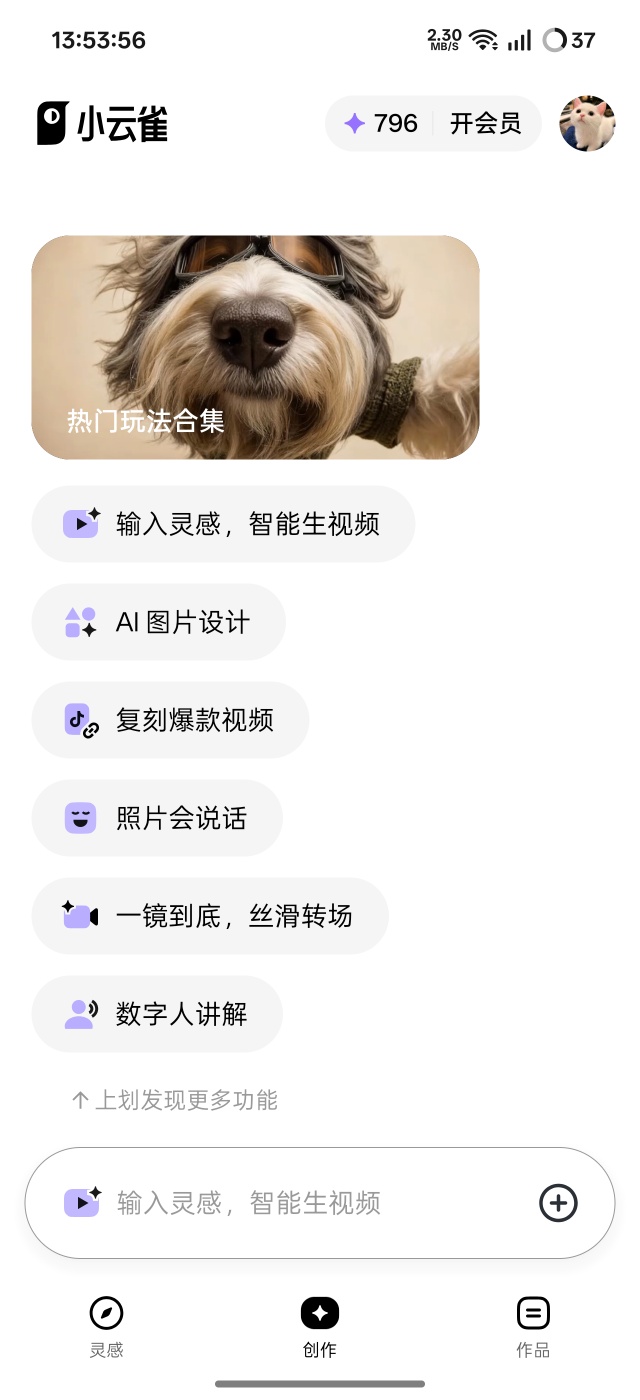
Task: Tap the plus icon in prompt box
Action: [x=558, y=1202]
